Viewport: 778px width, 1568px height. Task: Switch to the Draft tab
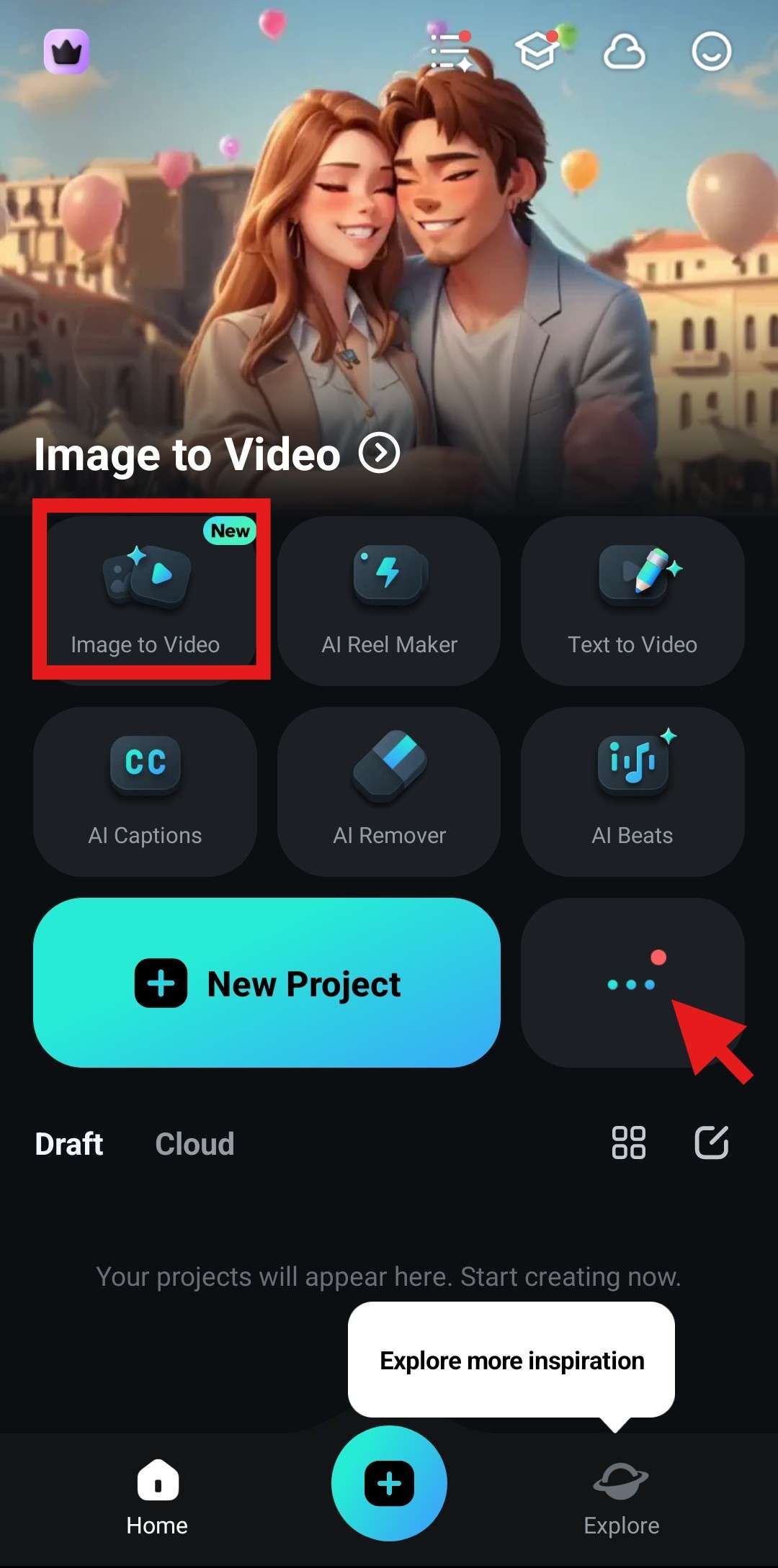click(x=69, y=1144)
